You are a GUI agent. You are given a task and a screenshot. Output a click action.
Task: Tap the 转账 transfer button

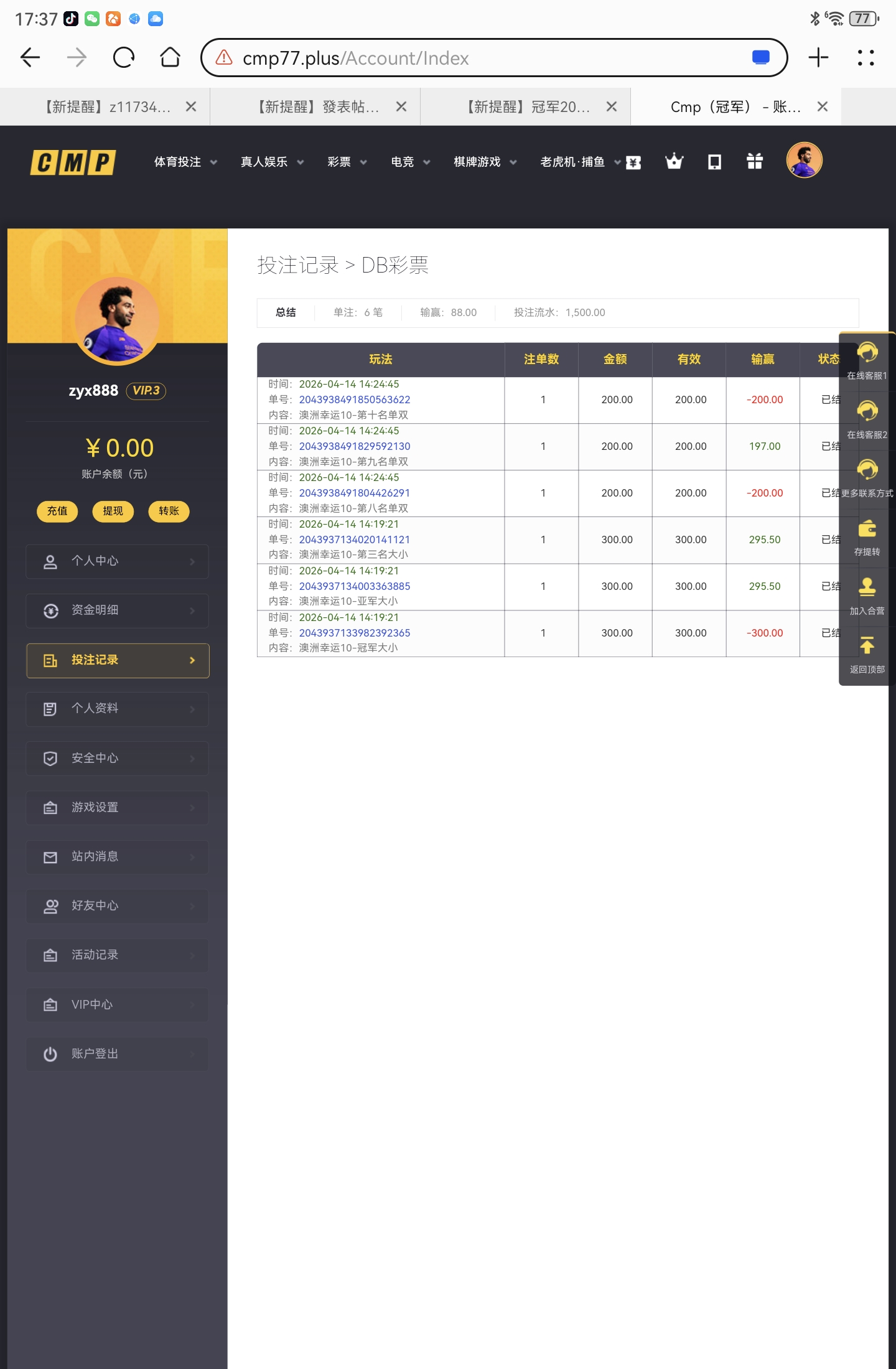click(x=169, y=511)
